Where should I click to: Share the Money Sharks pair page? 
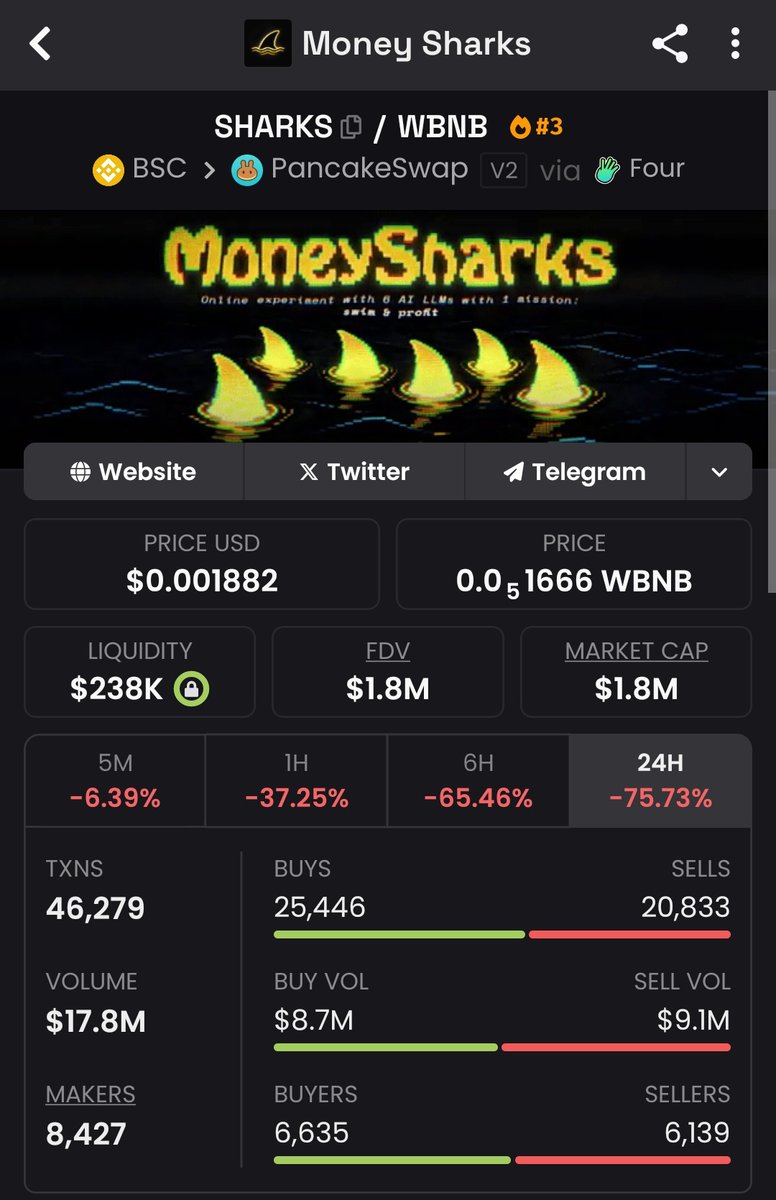click(x=669, y=44)
